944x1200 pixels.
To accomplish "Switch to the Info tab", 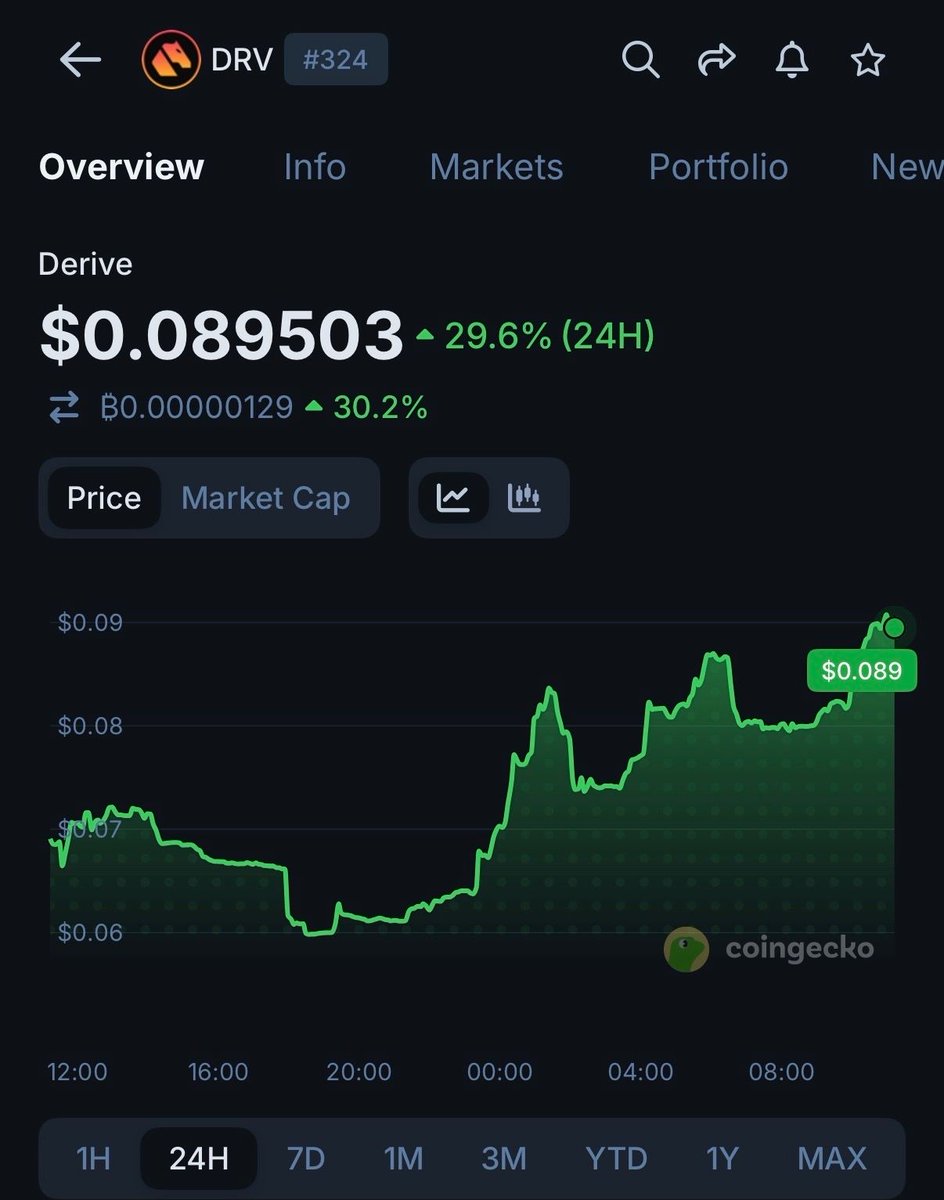I will click(314, 167).
